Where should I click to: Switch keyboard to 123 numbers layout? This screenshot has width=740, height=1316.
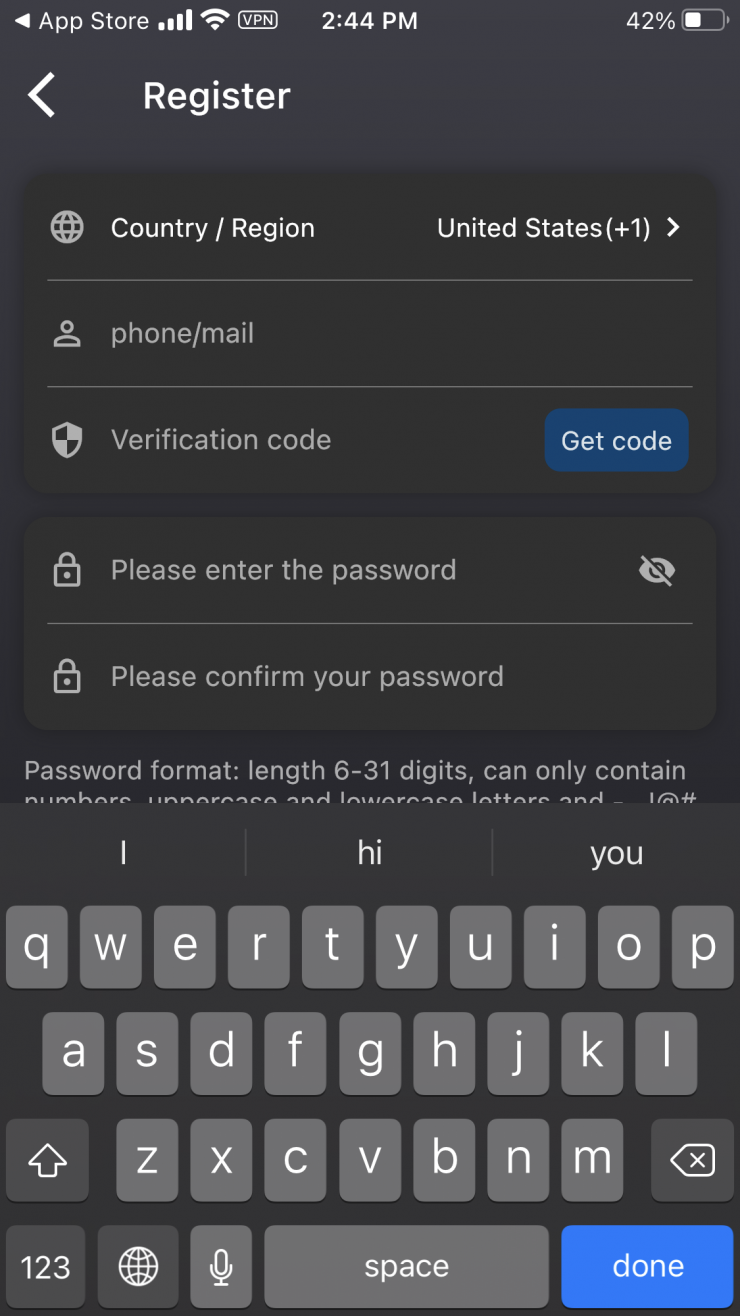(46, 1267)
